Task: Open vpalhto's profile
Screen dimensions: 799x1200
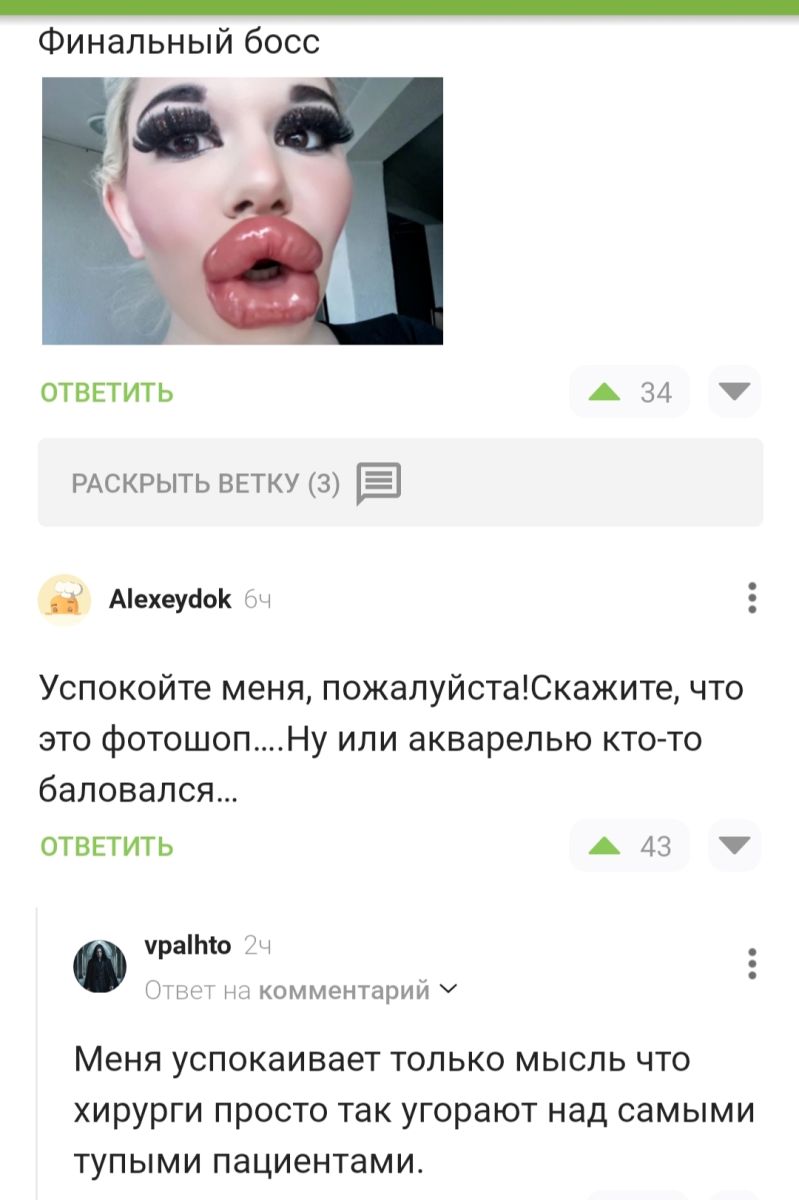Action: [188, 945]
